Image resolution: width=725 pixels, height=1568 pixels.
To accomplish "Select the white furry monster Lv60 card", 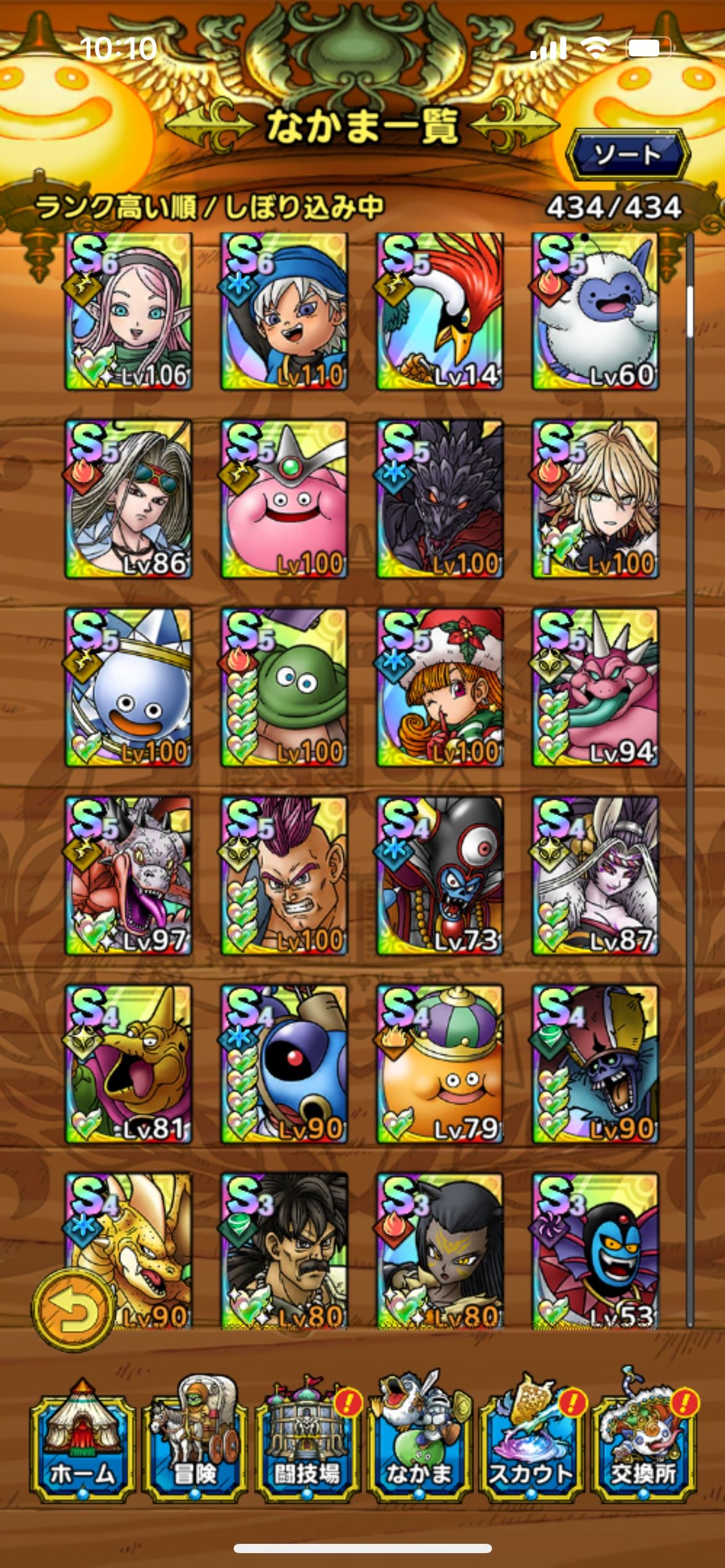I will pyautogui.click(x=595, y=311).
